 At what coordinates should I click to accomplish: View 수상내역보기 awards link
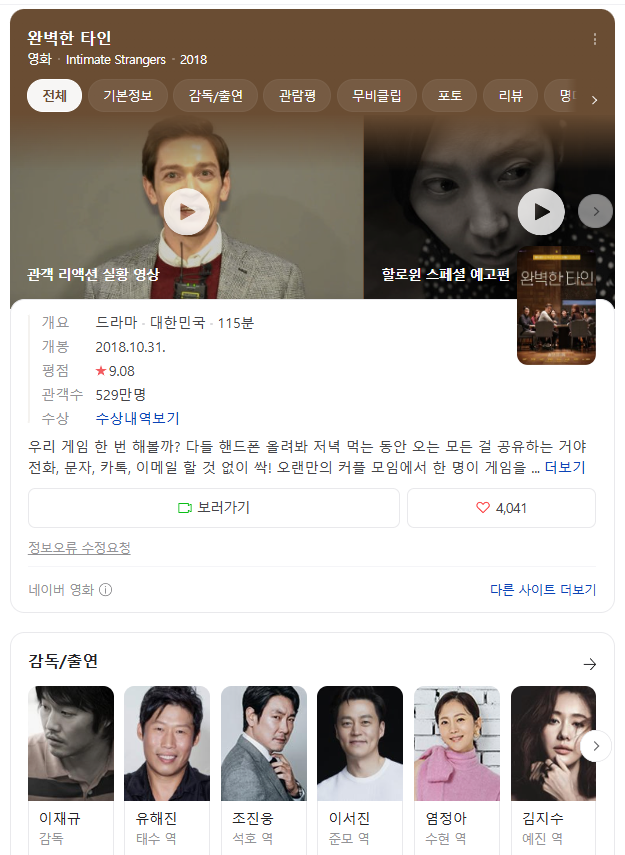(x=138, y=418)
